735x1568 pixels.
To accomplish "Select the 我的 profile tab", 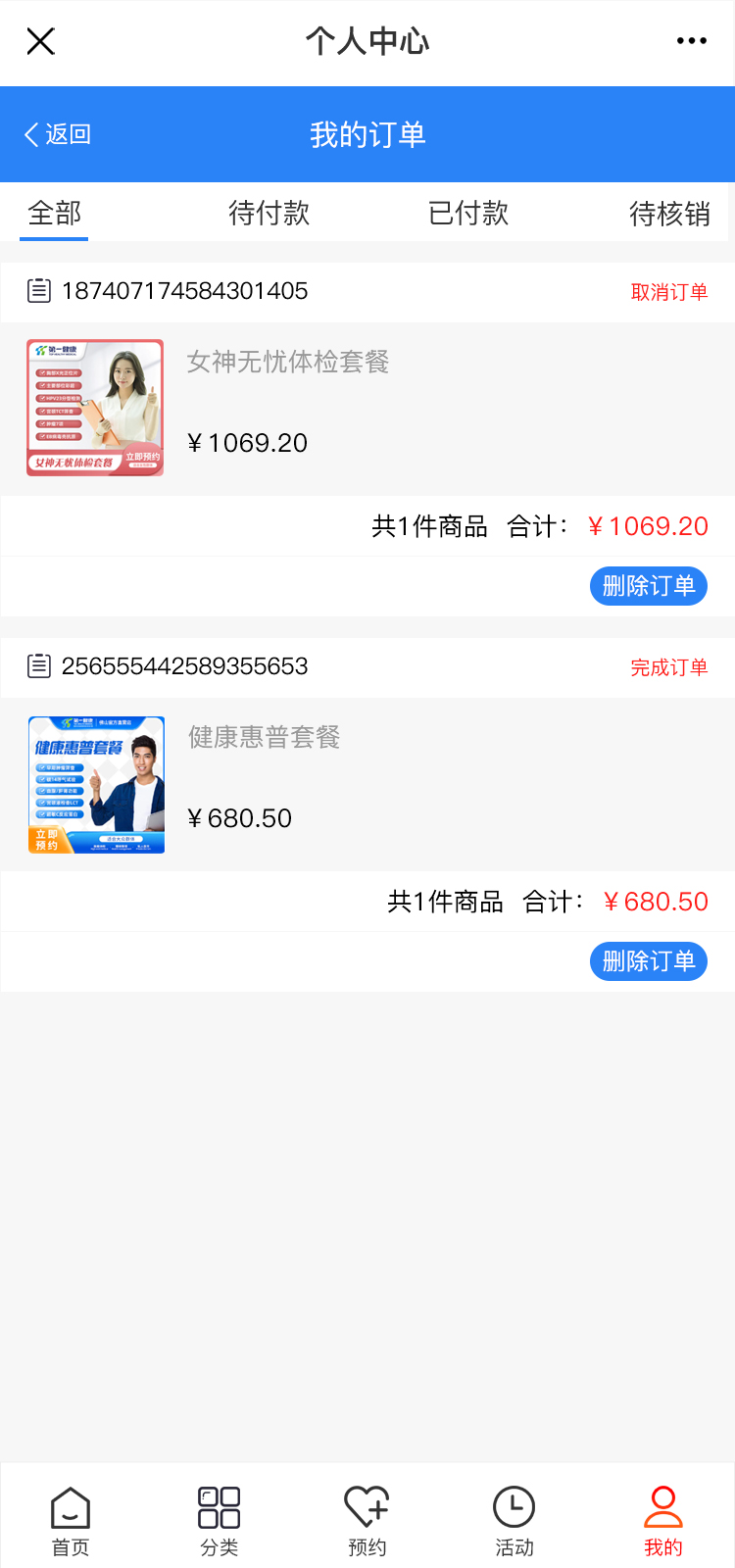I will coord(662,1520).
